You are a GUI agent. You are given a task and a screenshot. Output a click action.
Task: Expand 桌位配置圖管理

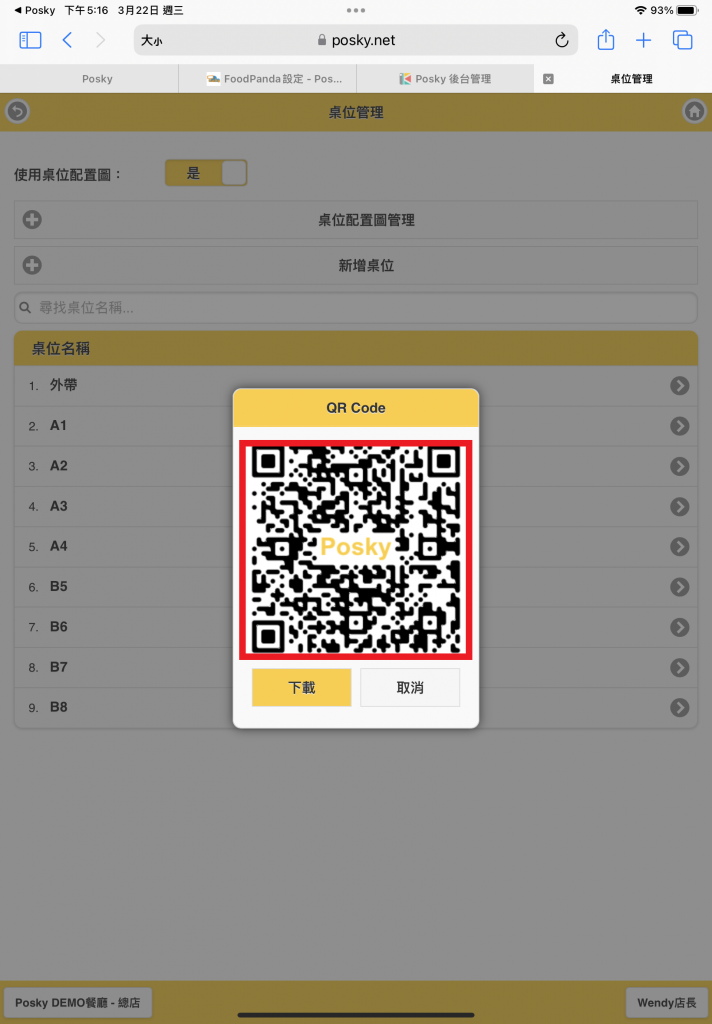356,220
